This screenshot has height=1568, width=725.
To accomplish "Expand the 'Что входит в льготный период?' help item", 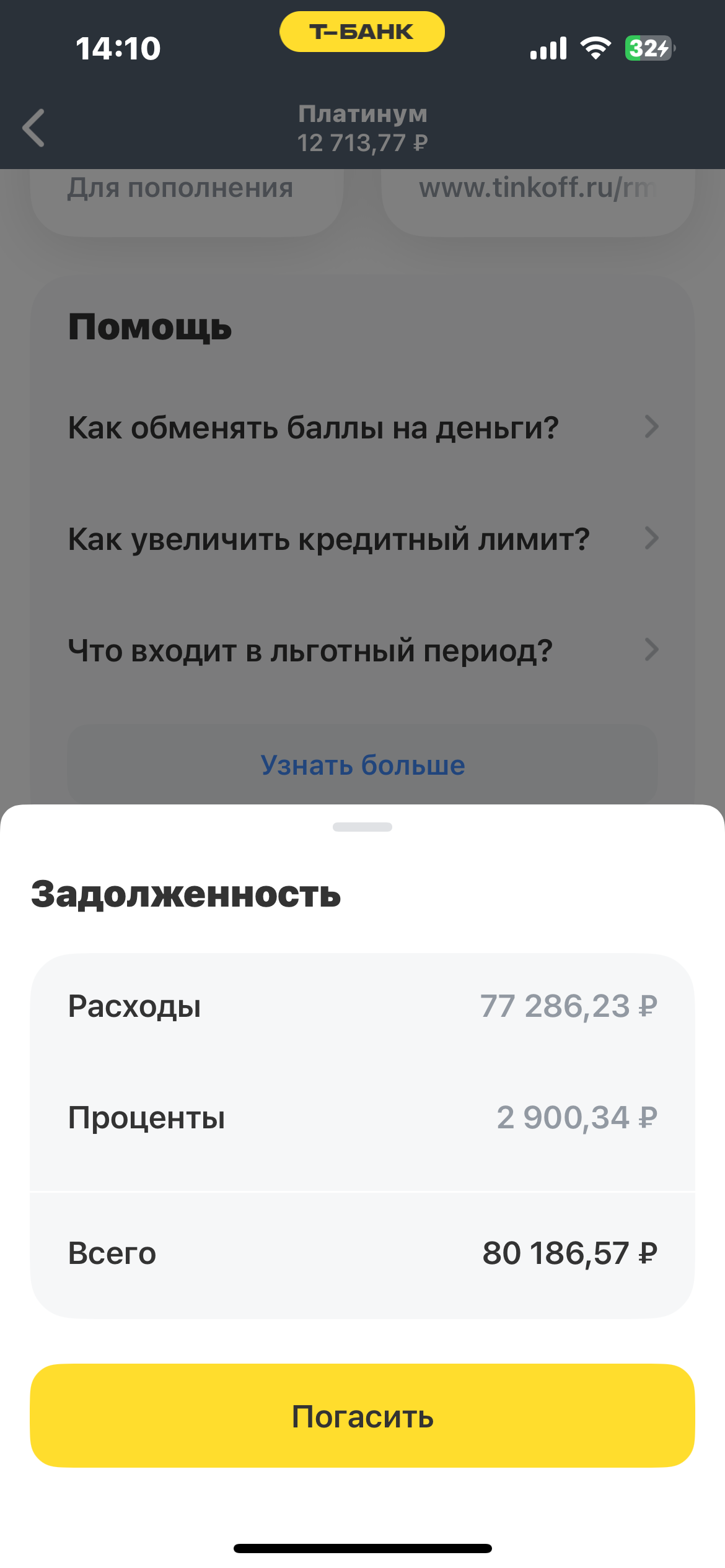I will 310,650.
